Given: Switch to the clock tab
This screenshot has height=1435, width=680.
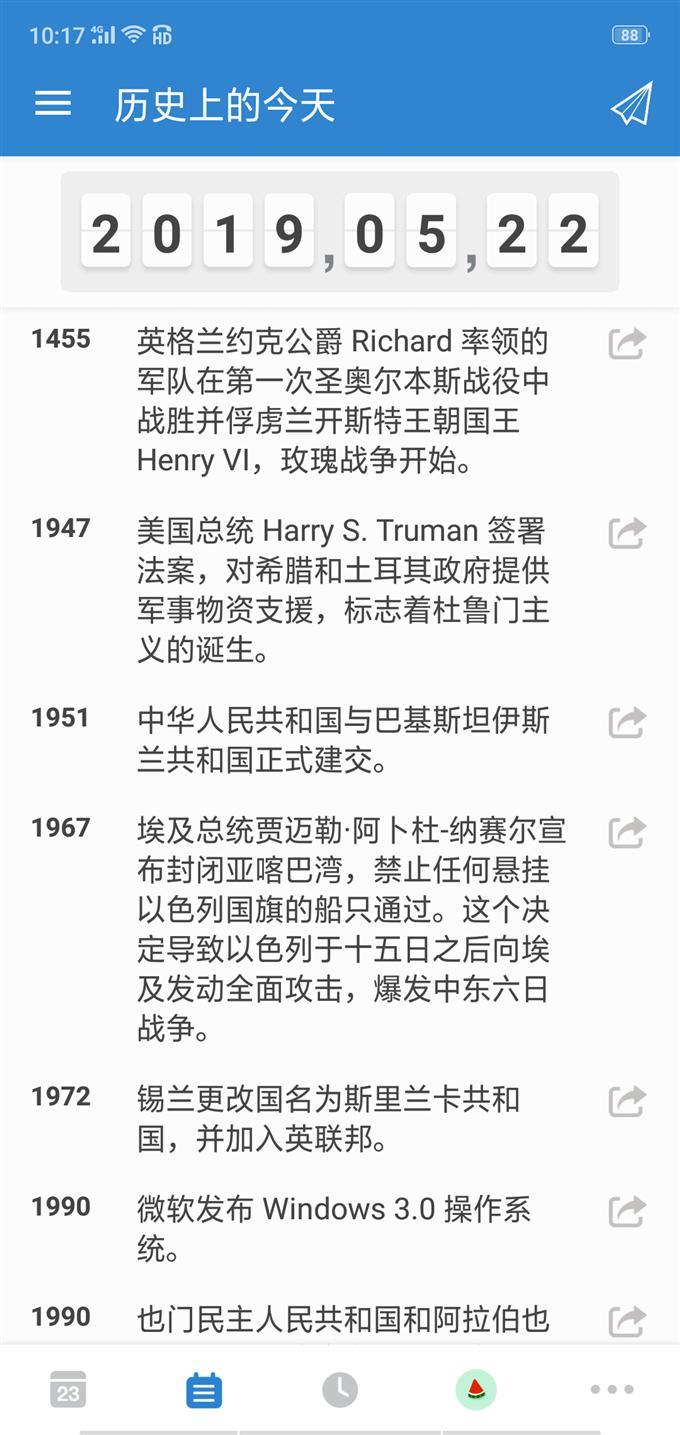Looking at the screenshot, I should (340, 1390).
